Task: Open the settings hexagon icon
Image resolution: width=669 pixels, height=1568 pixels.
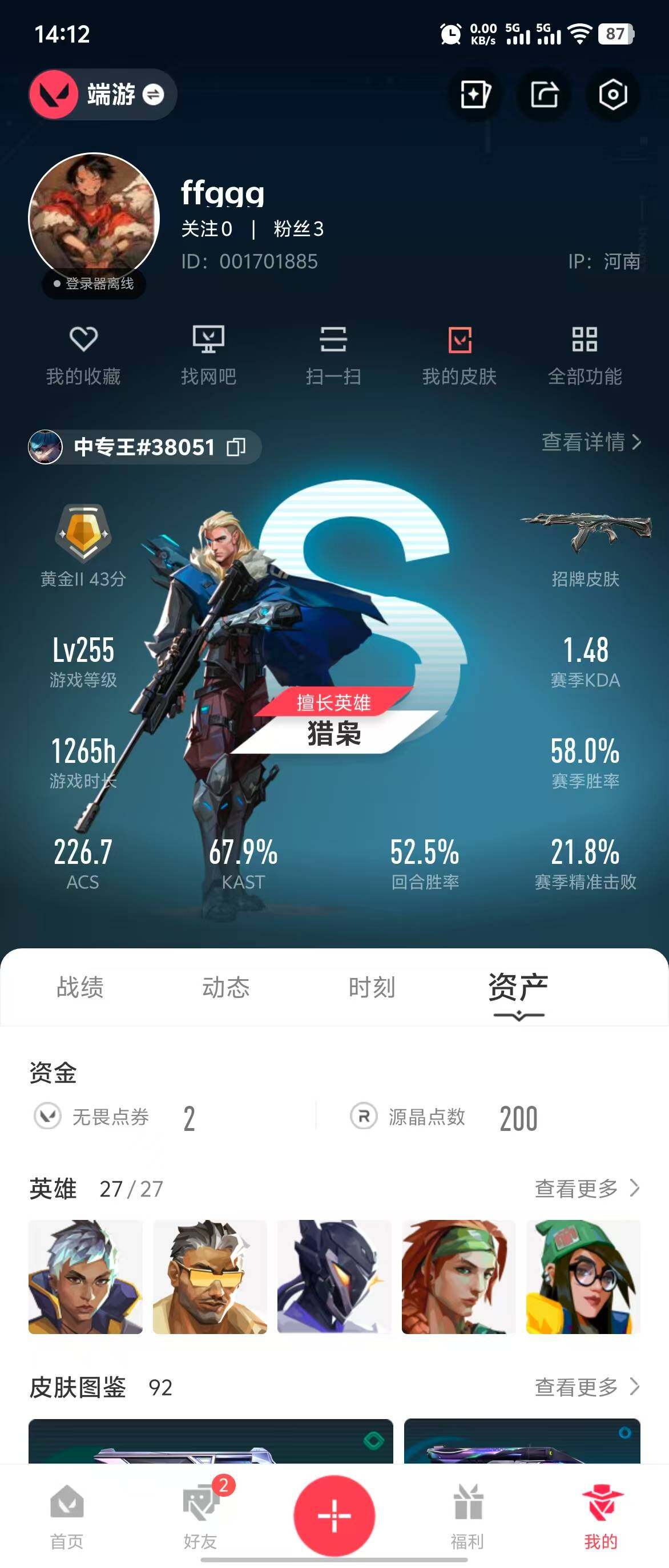Action: click(612, 94)
